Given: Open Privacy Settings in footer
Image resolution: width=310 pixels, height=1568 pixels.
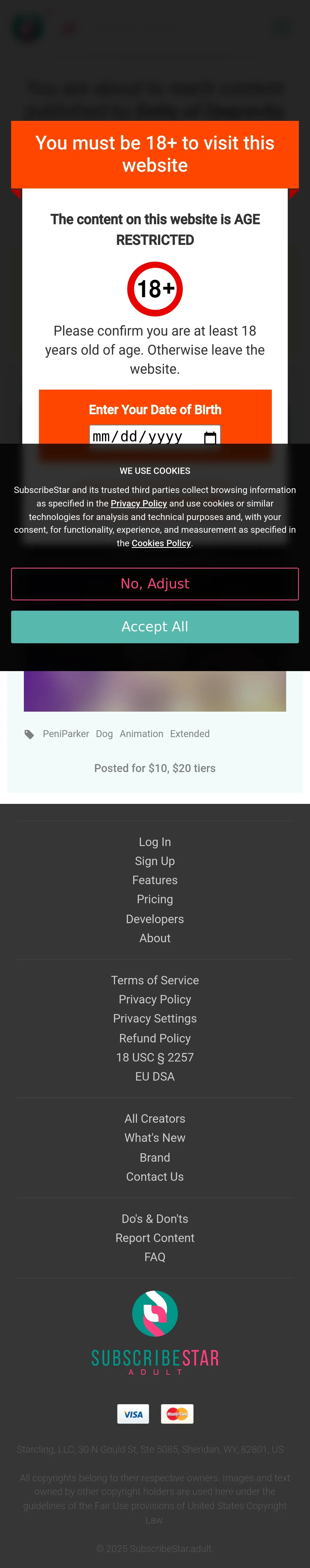Looking at the screenshot, I should [x=155, y=1018].
